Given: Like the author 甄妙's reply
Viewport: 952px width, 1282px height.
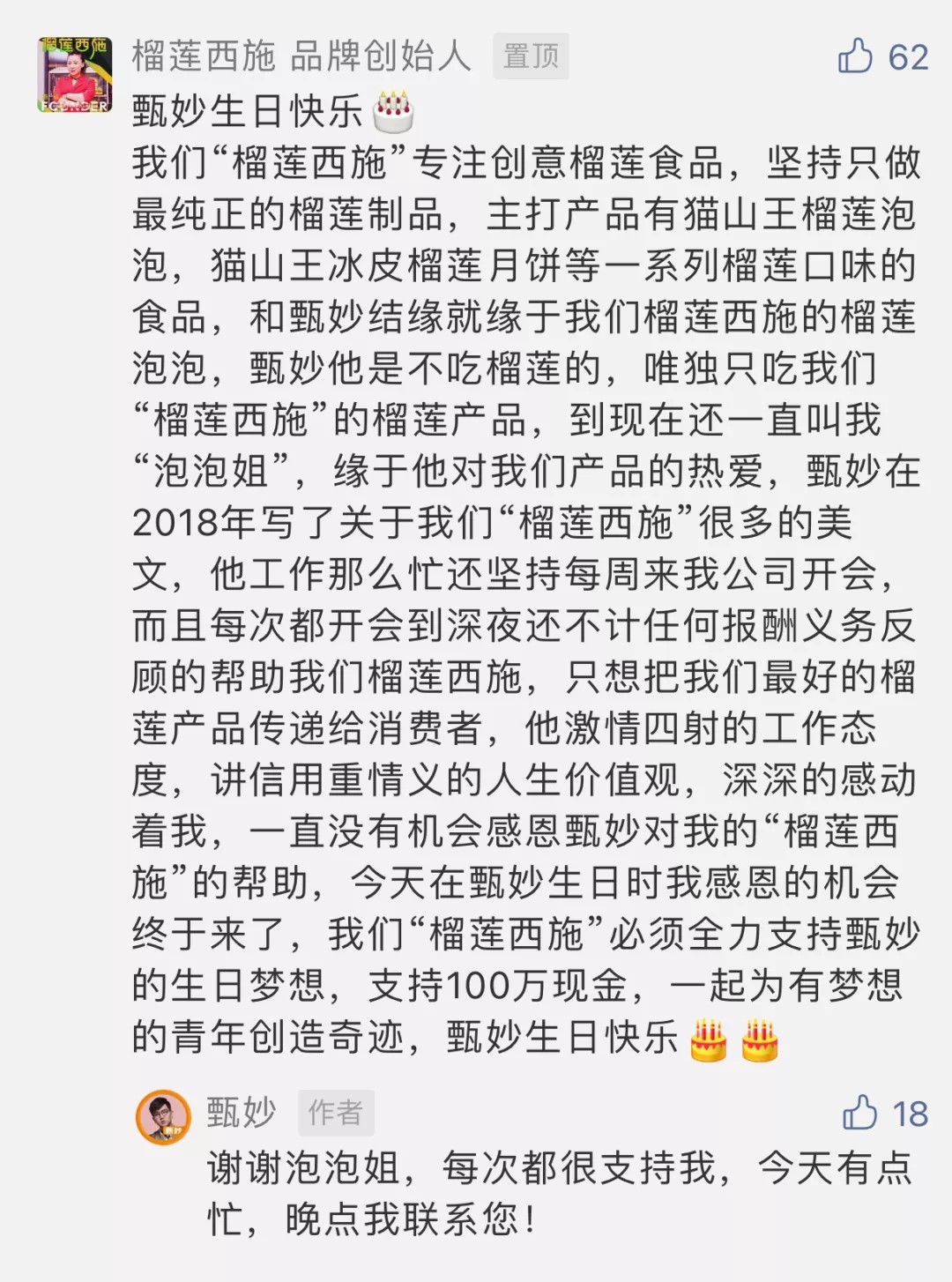Looking at the screenshot, I should tap(859, 1113).
